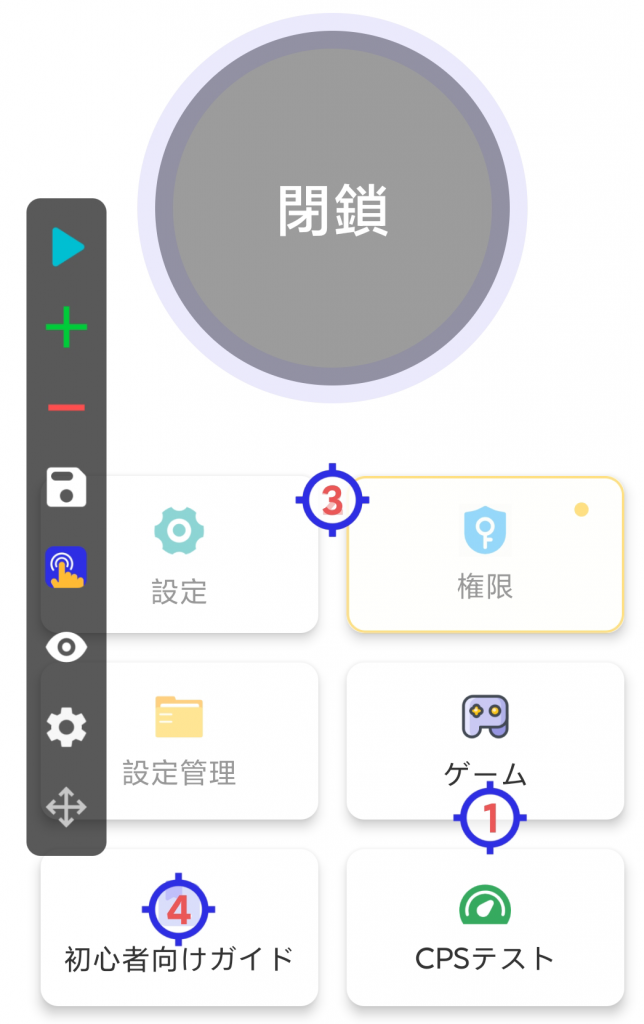This screenshot has width=644, height=1024.
Task: Save the configuration with the floppy disk icon
Action: tap(67, 488)
